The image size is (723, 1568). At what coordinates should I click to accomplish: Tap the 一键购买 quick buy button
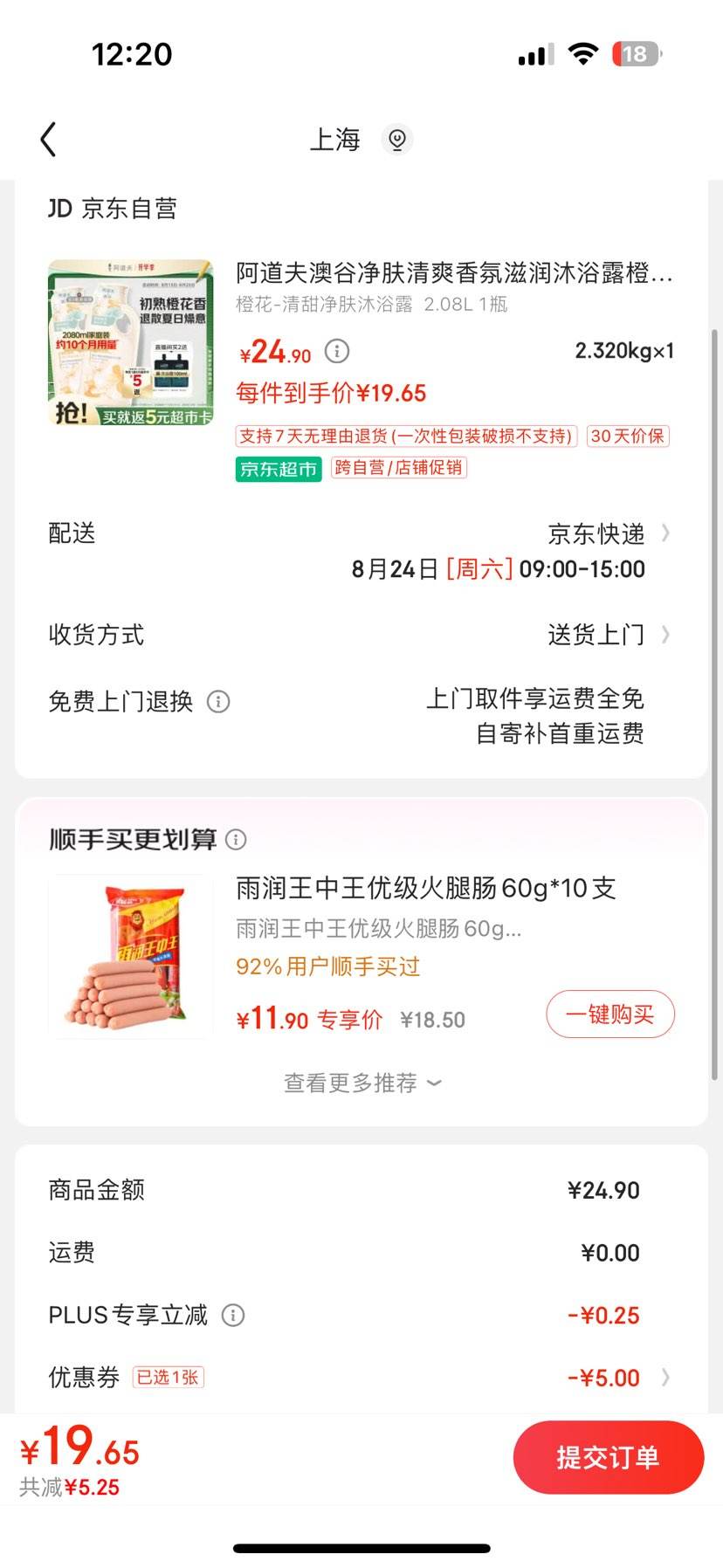(609, 1014)
